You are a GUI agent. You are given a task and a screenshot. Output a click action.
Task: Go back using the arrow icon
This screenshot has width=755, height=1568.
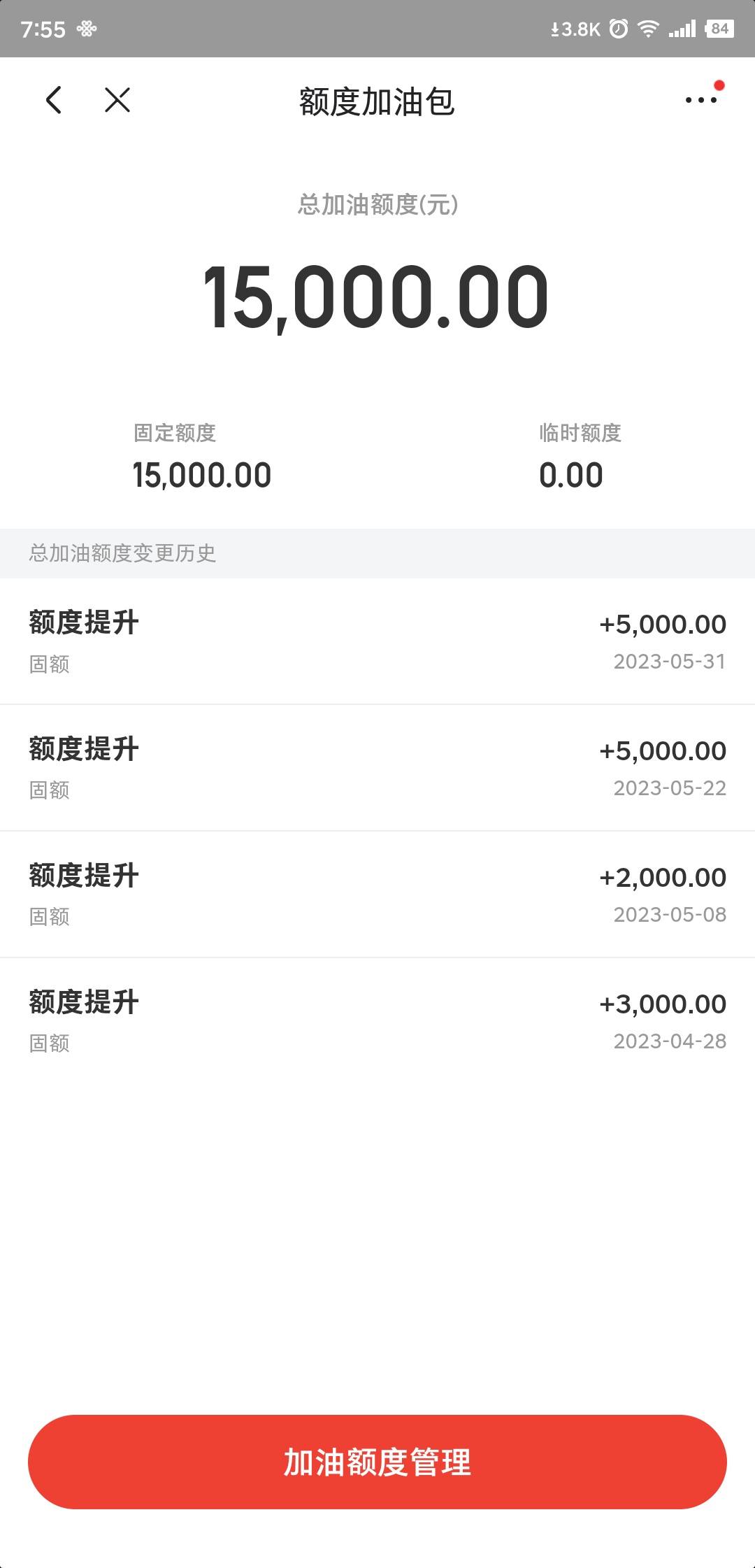54,100
